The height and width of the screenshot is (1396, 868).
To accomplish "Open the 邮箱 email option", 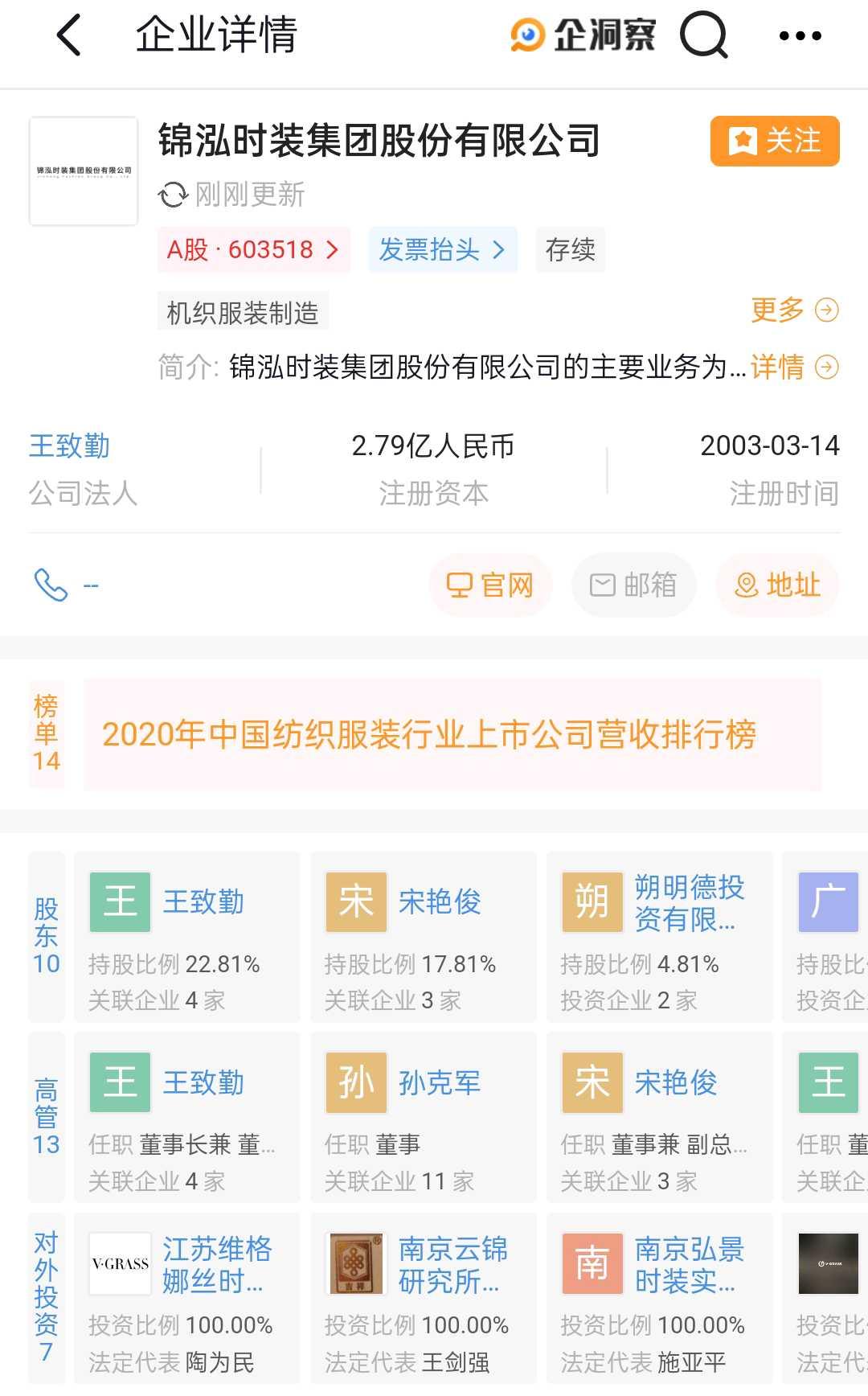I will coord(633,585).
